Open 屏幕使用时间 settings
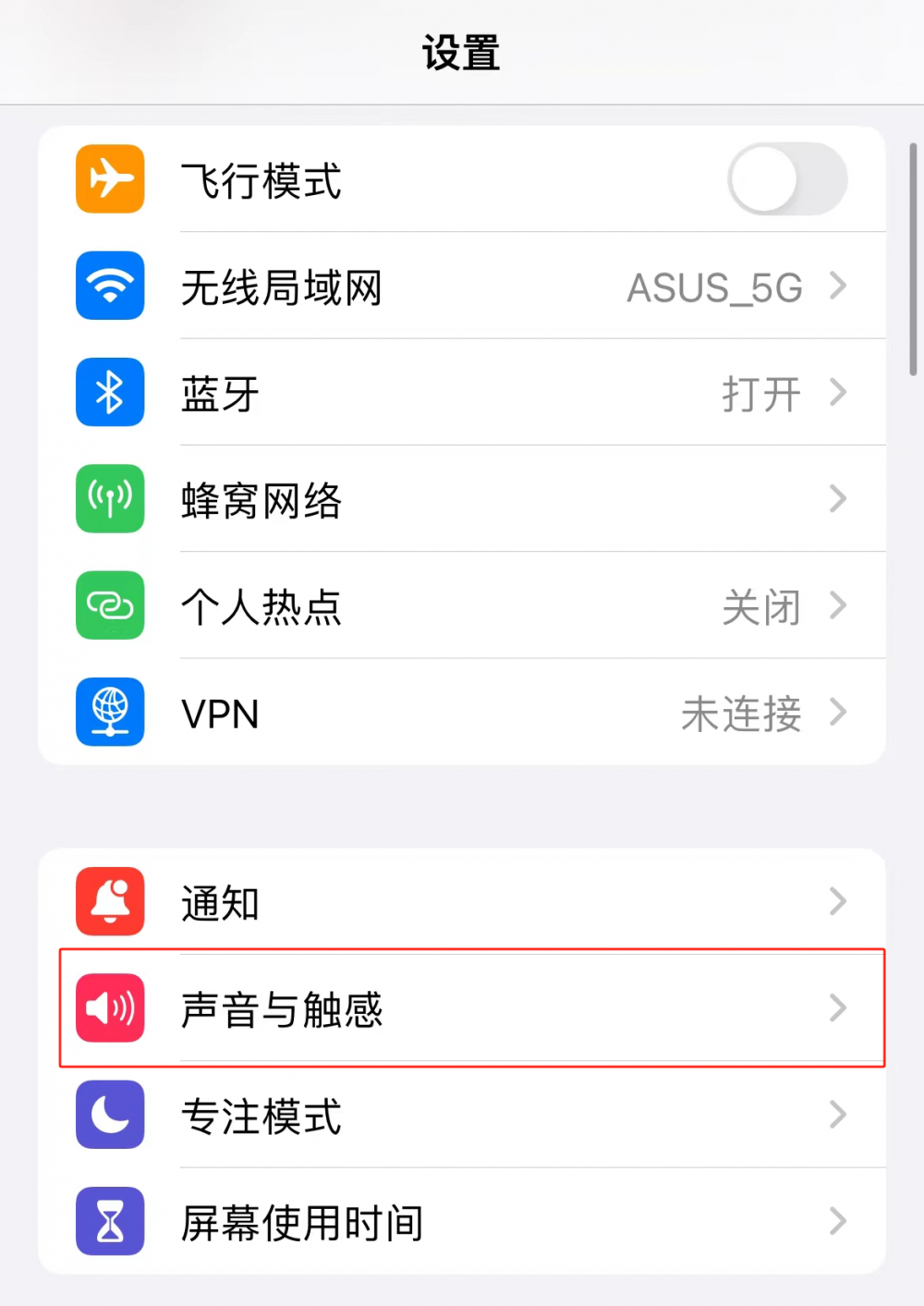 pos(462,1222)
